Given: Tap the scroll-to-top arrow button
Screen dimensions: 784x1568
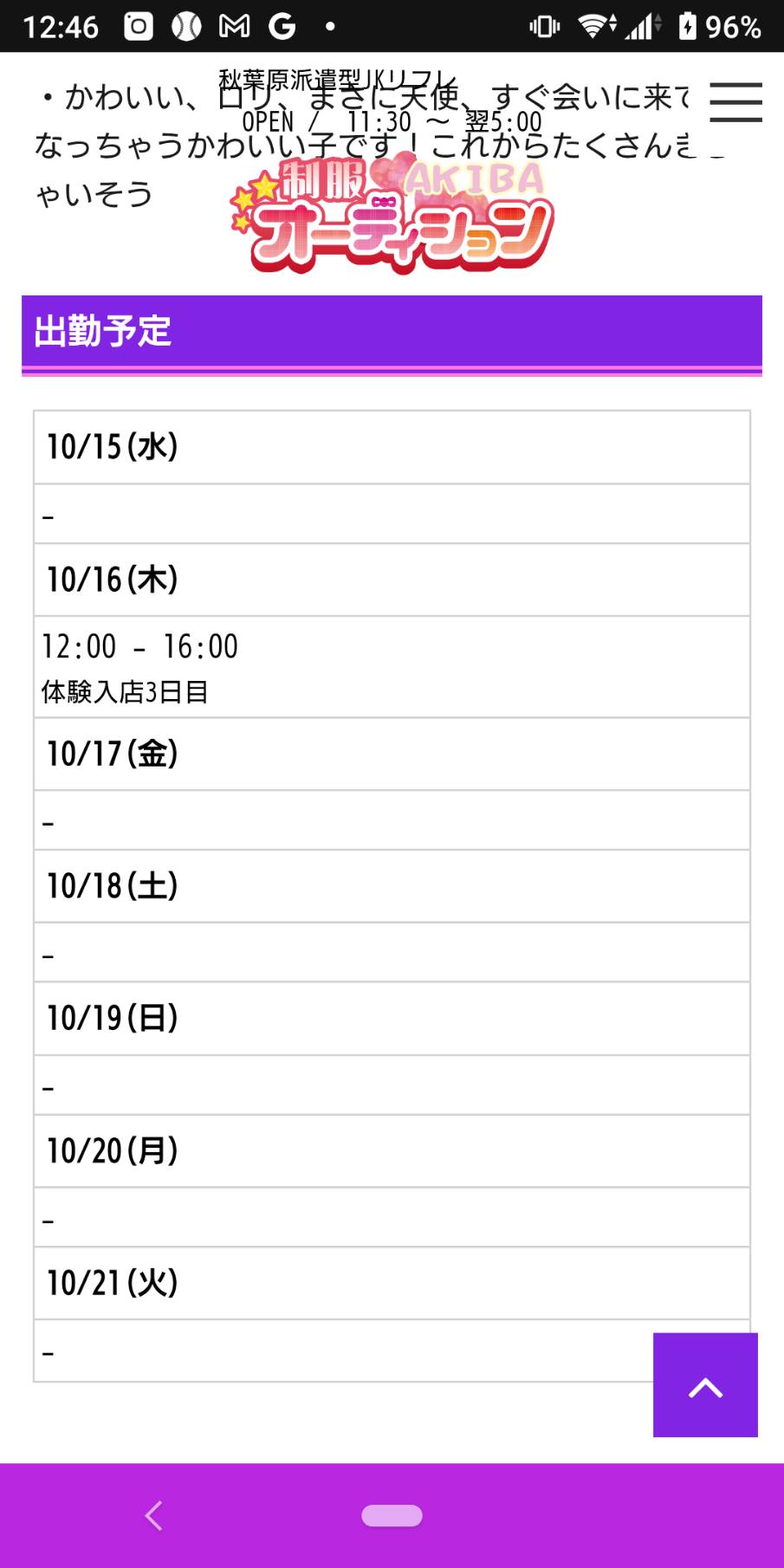Looking at the screenshot, I should [x=705, y=1384].
